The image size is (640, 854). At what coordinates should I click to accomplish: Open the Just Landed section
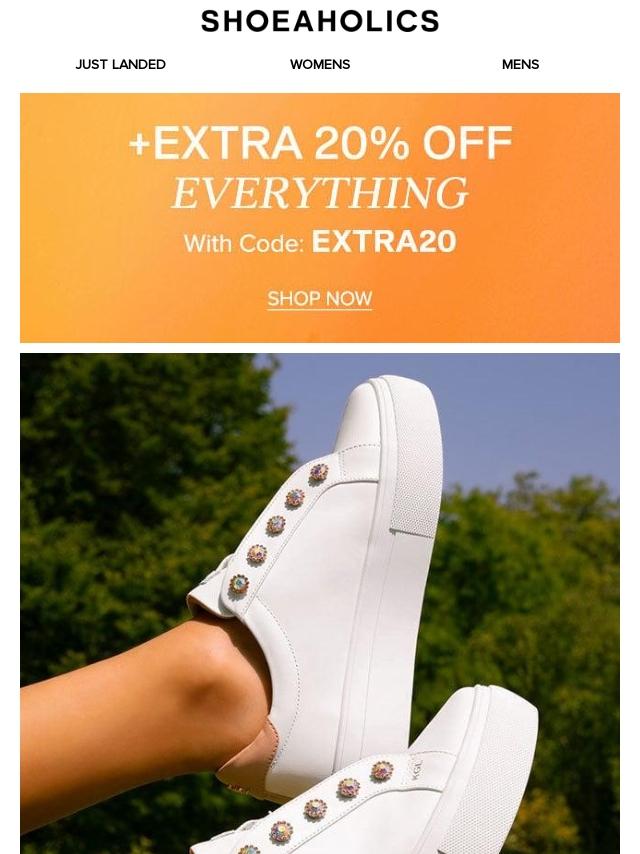coord(120,64)
